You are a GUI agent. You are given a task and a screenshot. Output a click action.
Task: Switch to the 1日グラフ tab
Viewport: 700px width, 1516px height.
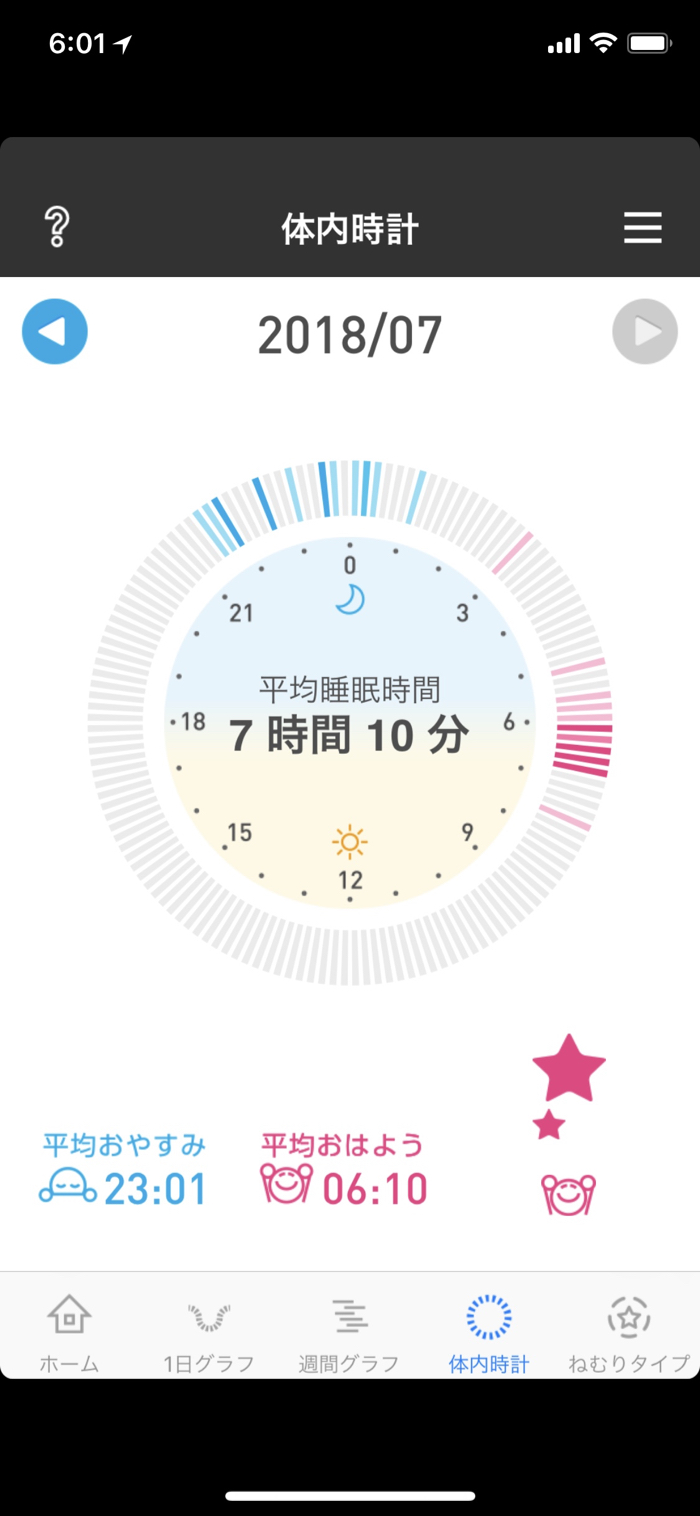209,1332
